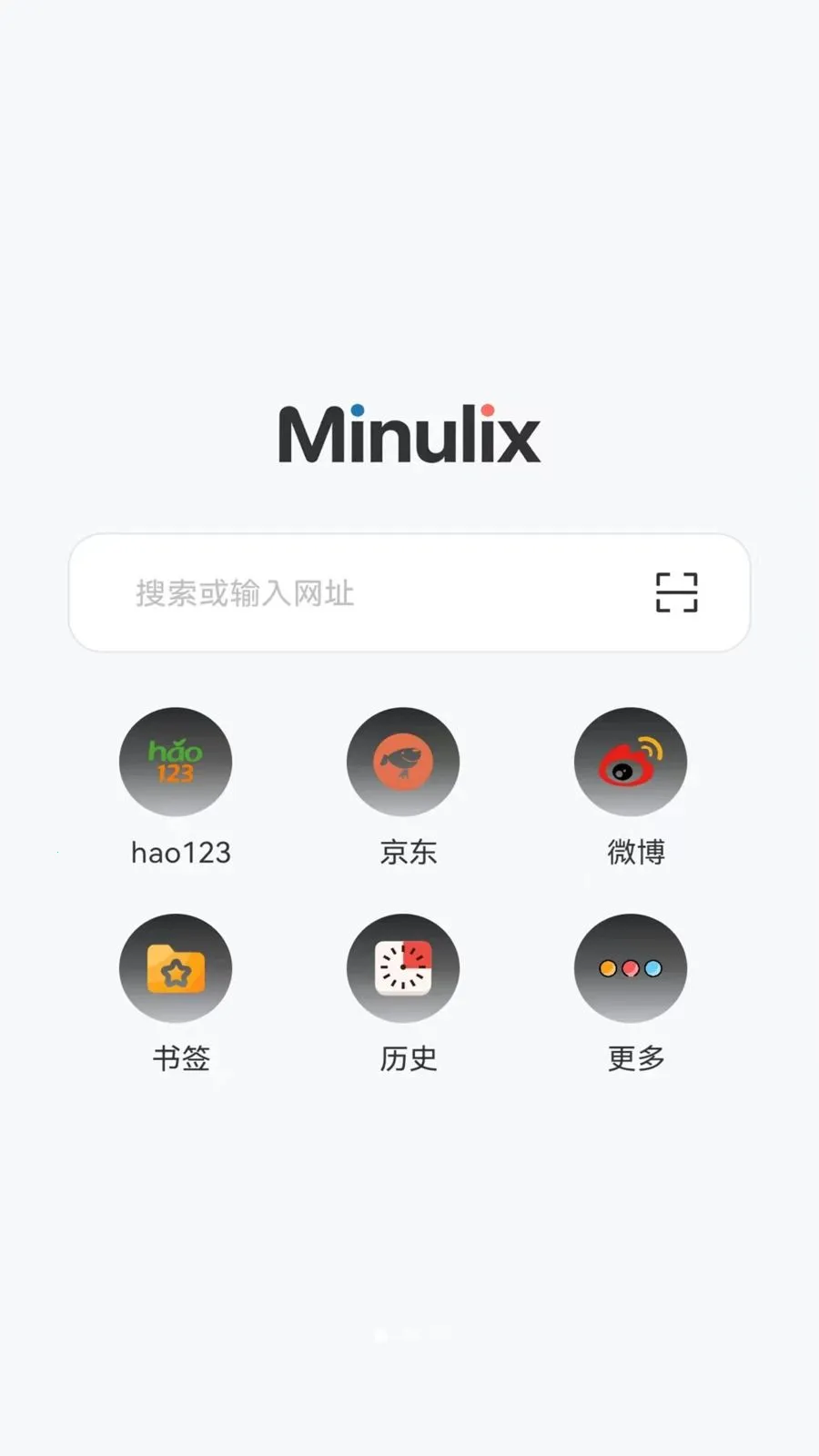Open the hao123 shortcut icon

(x=176, y=762)
